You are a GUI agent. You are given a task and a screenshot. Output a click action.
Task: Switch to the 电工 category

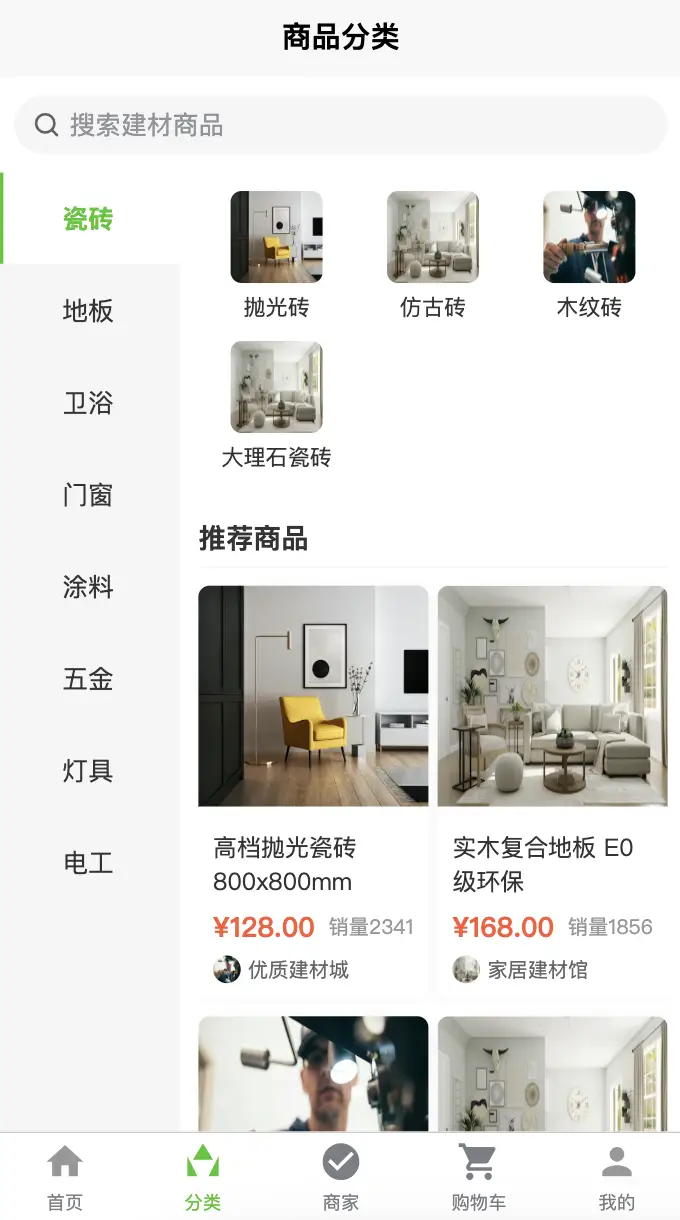click(x=89, y=863)
